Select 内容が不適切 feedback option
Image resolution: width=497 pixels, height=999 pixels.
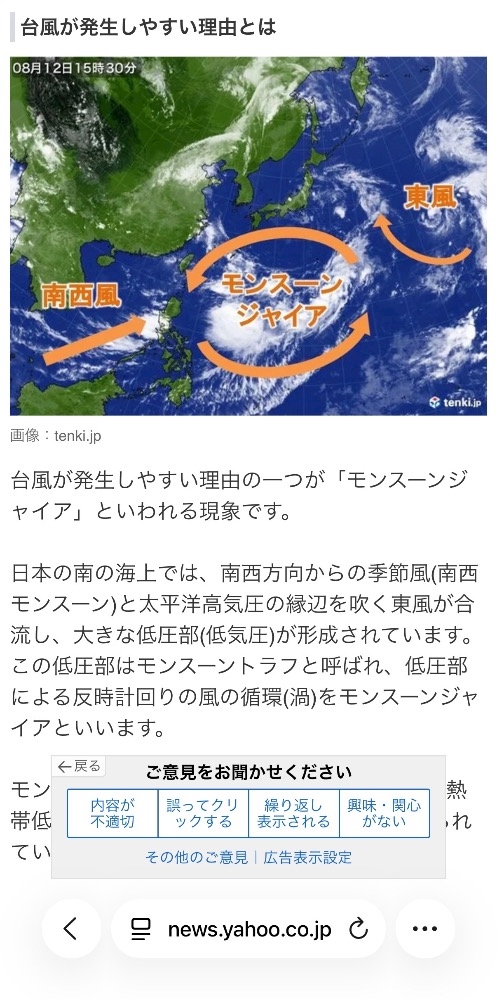pos(113,813)
